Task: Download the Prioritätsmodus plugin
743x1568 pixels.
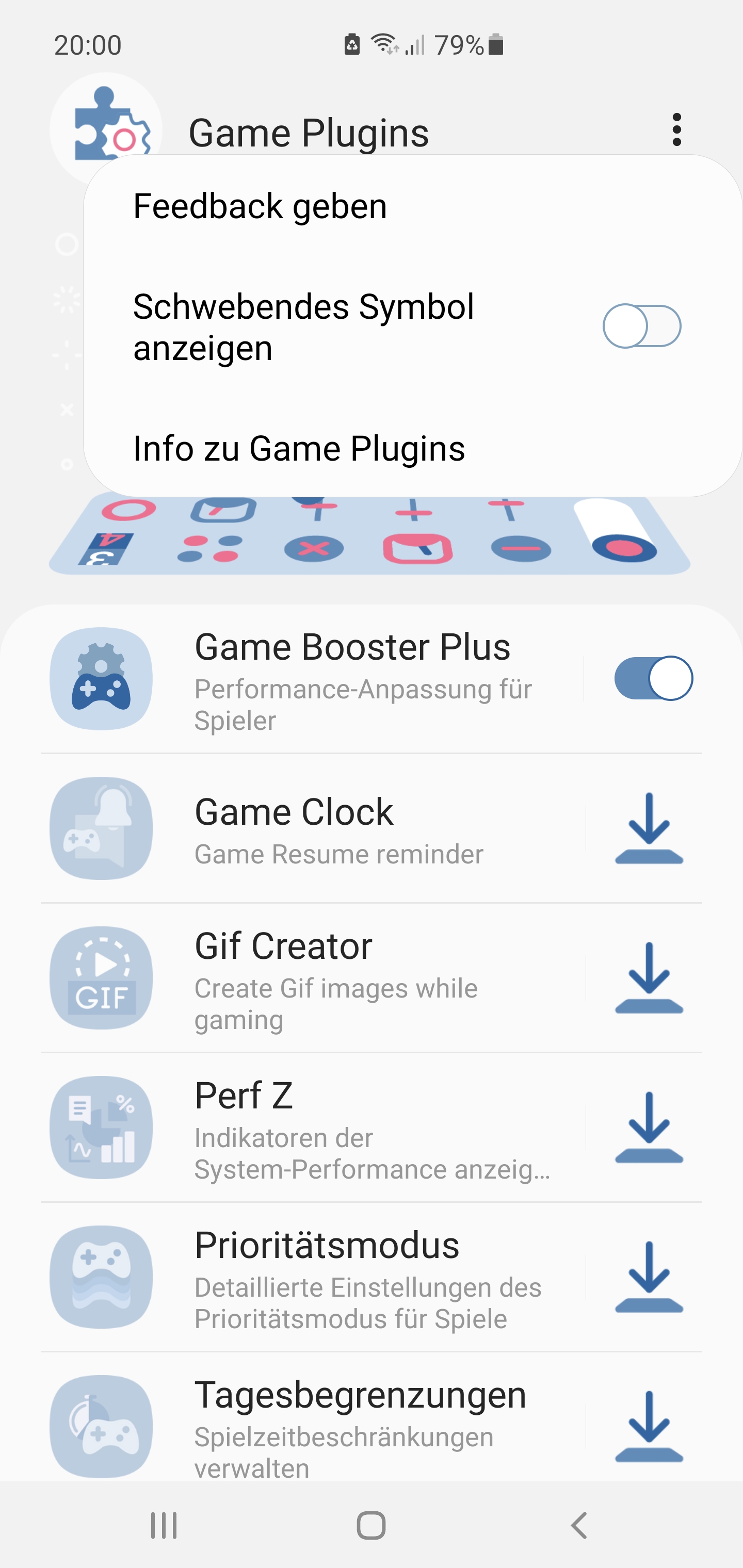Action: tap(649, 1277)
